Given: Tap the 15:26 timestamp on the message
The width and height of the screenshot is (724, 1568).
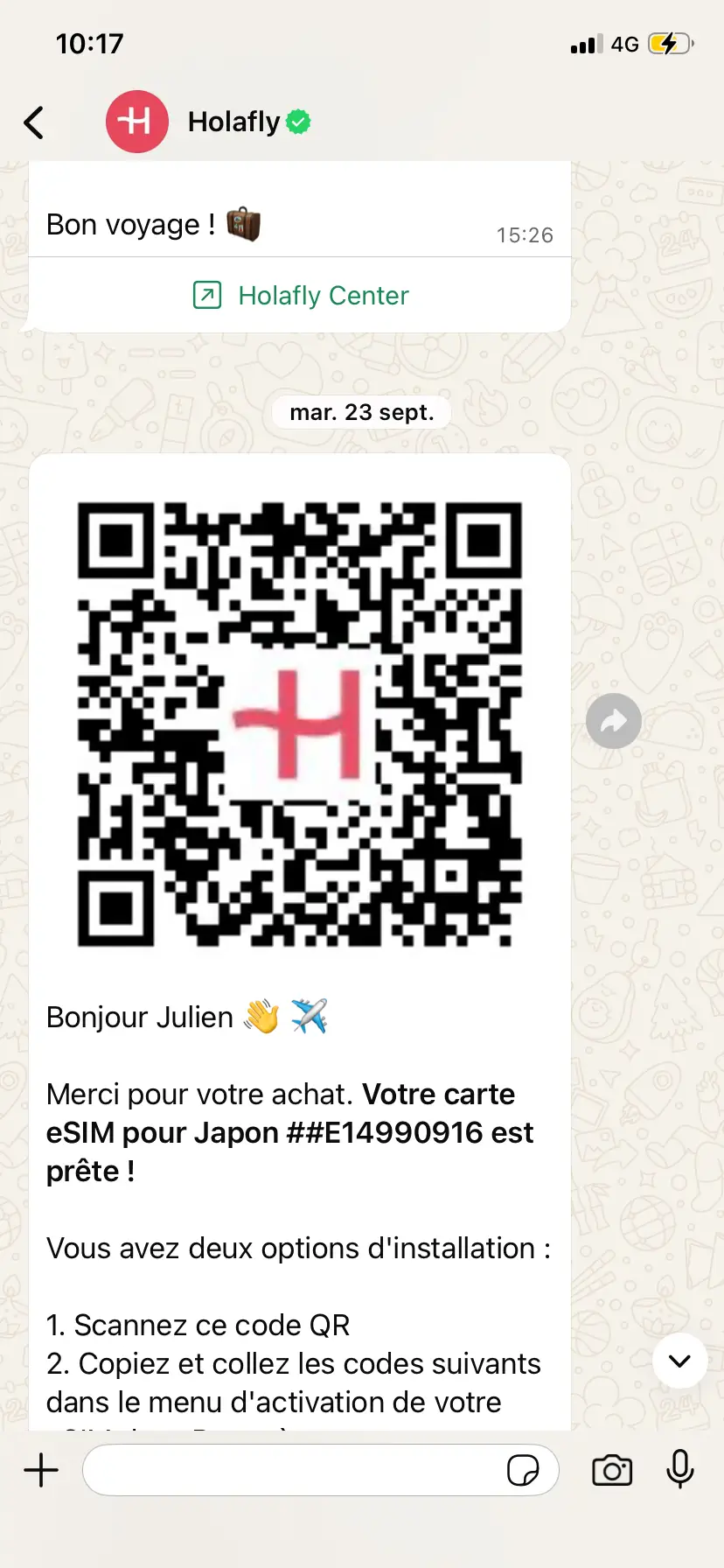Looking at the screenshot, I should (524, 234).
